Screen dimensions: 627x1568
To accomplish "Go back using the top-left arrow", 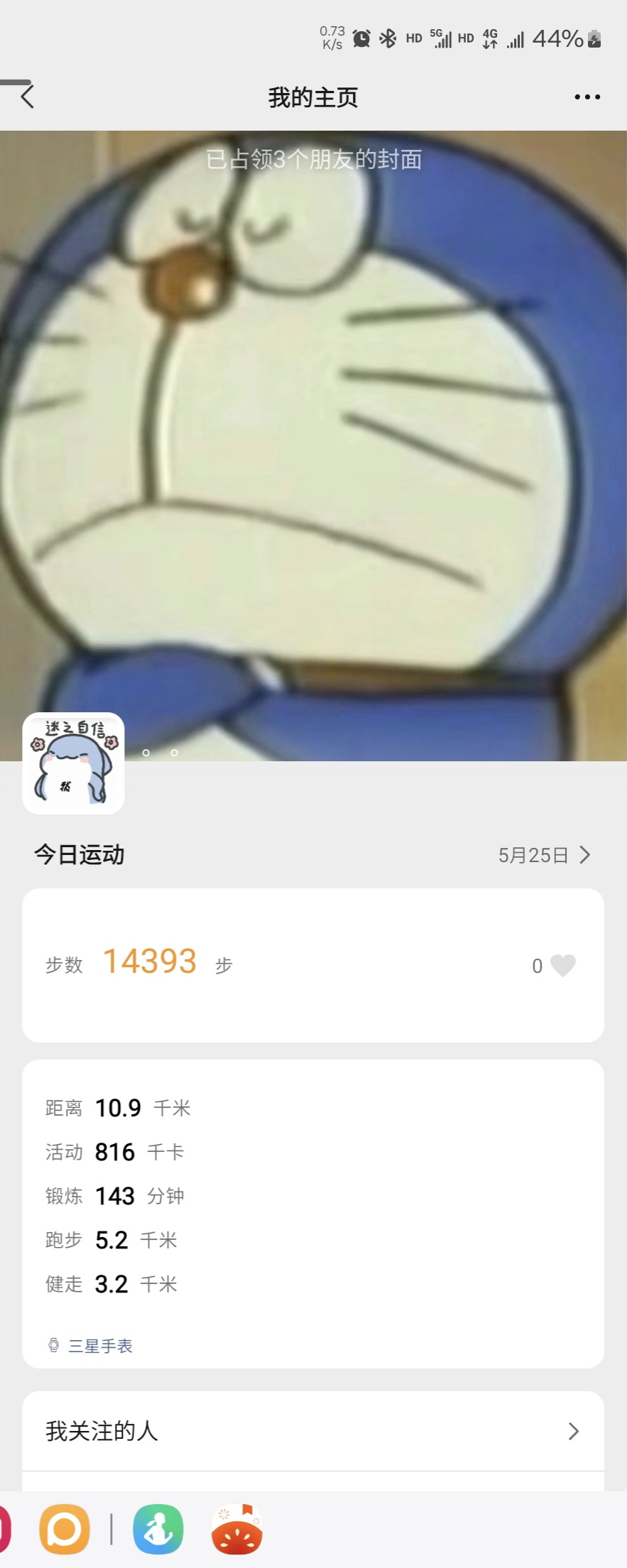I will (27, 97).
